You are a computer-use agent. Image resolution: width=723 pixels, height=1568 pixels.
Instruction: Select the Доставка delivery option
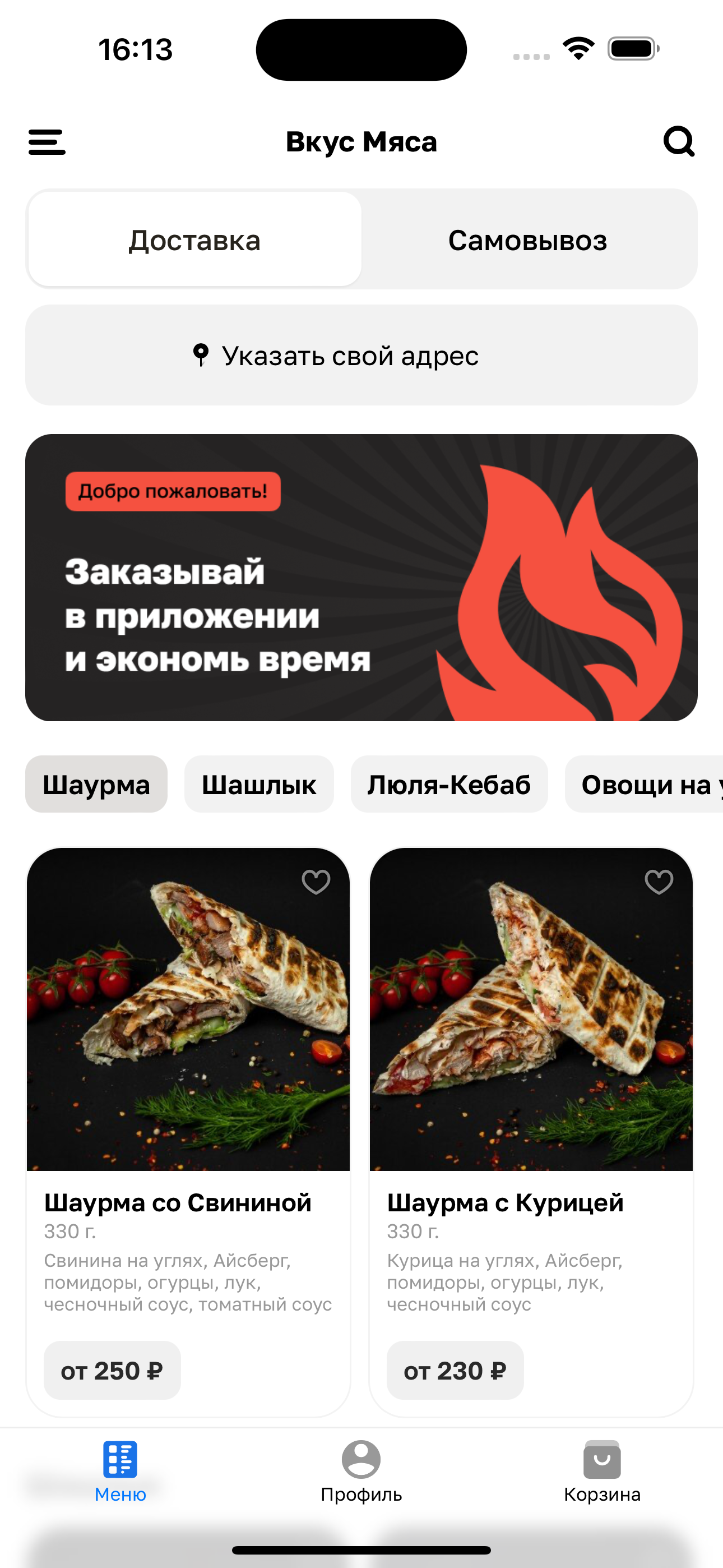point(194,240)
